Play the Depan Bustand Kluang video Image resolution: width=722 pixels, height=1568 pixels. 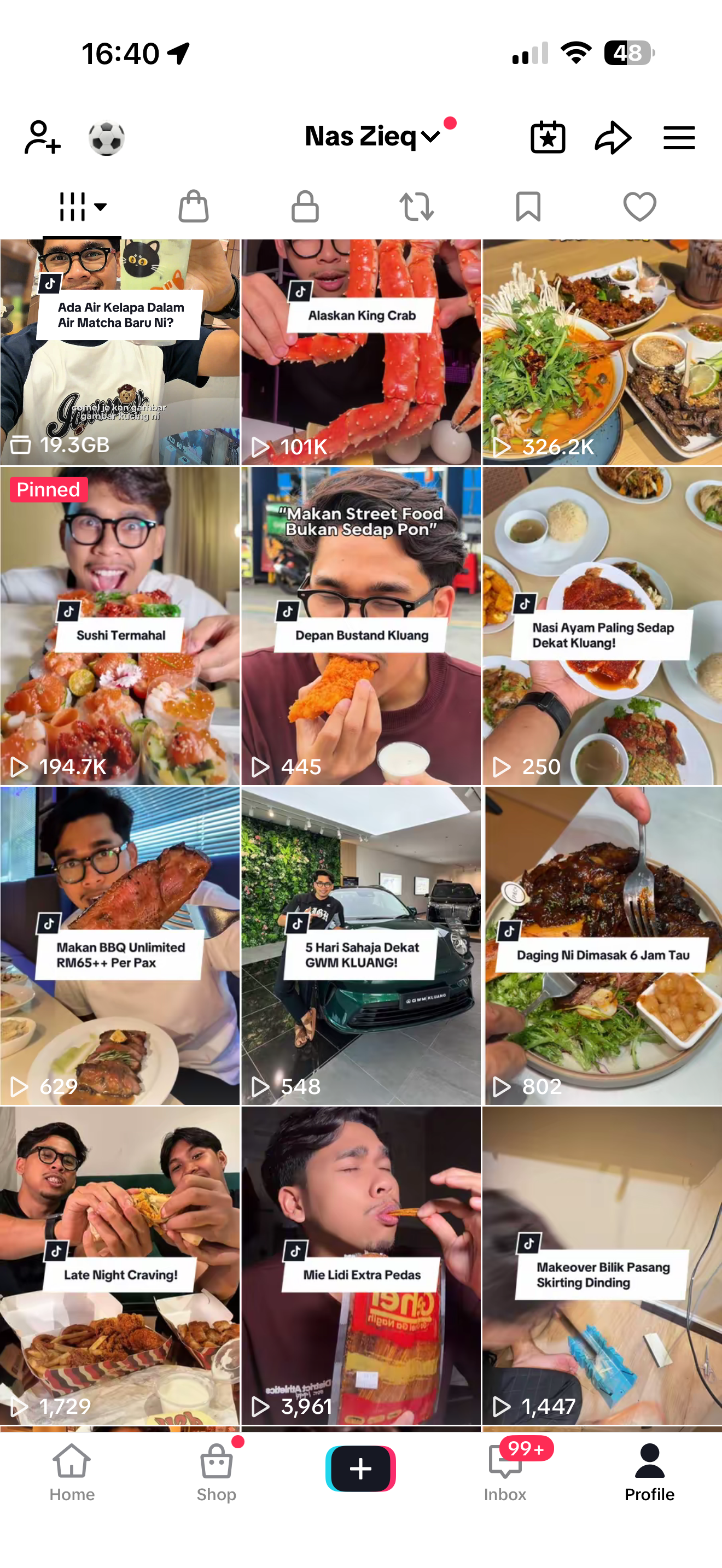point(361,626)
